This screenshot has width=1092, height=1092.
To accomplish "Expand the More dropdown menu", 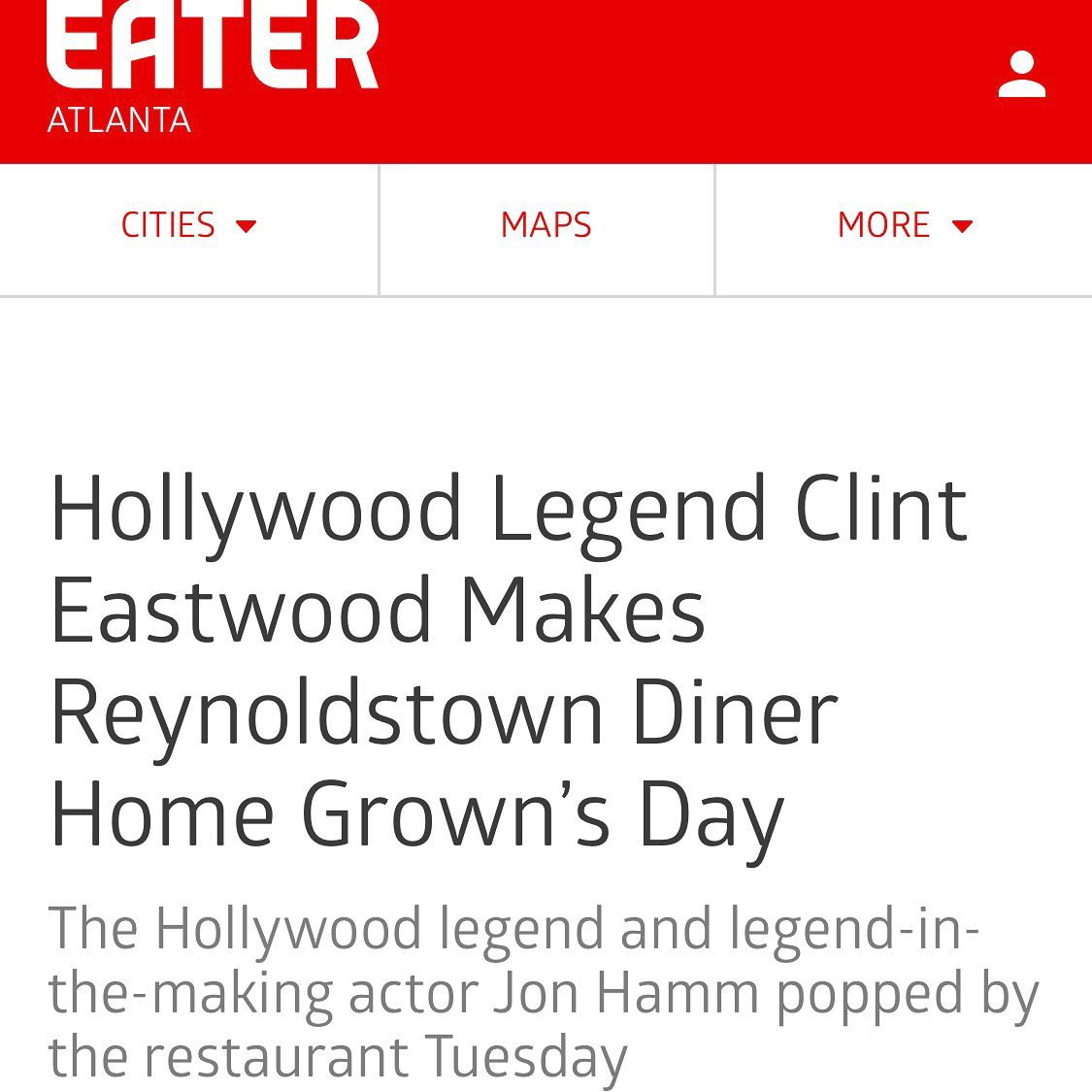I will [x=904, y=226].
